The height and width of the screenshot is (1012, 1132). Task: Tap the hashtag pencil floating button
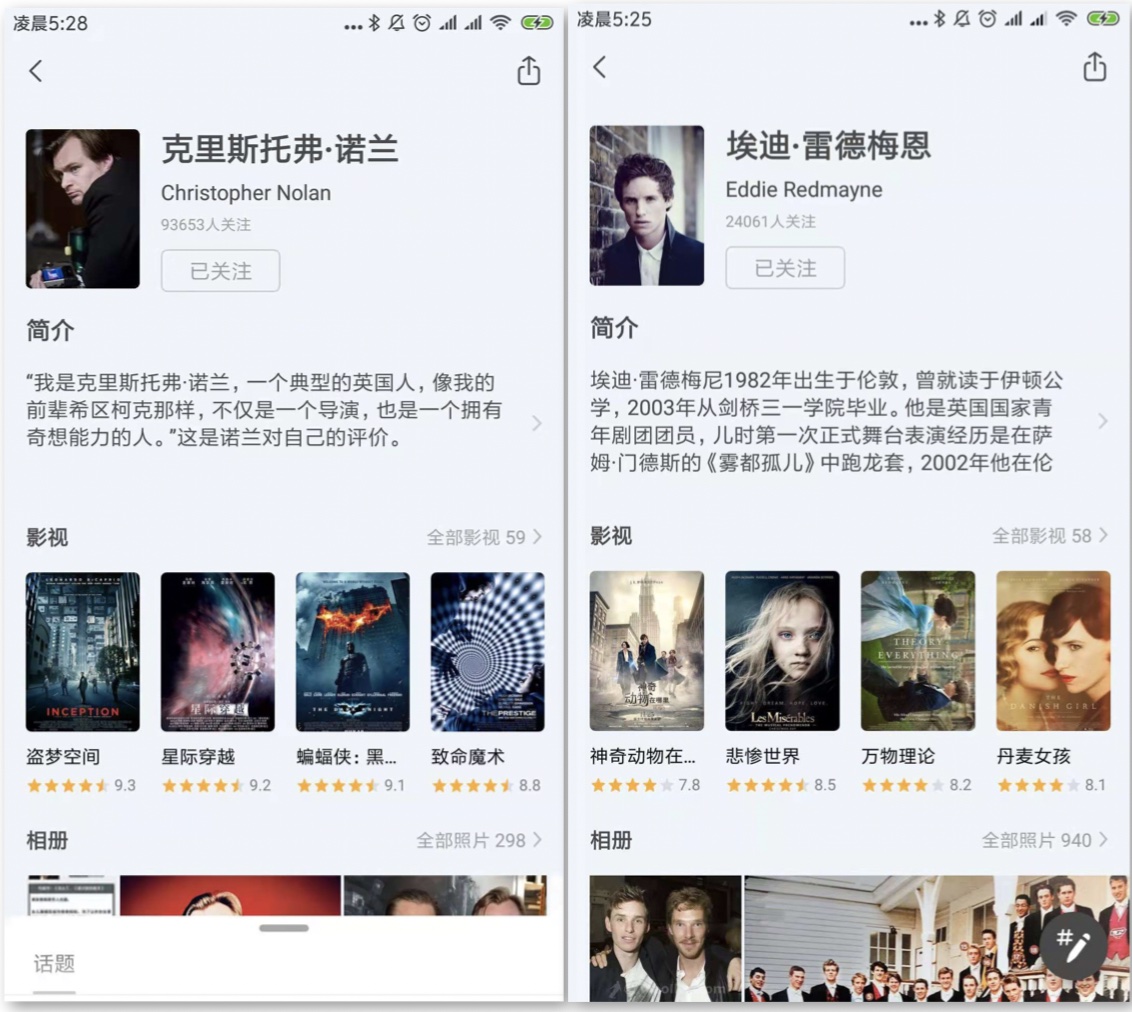[1073, 945]
